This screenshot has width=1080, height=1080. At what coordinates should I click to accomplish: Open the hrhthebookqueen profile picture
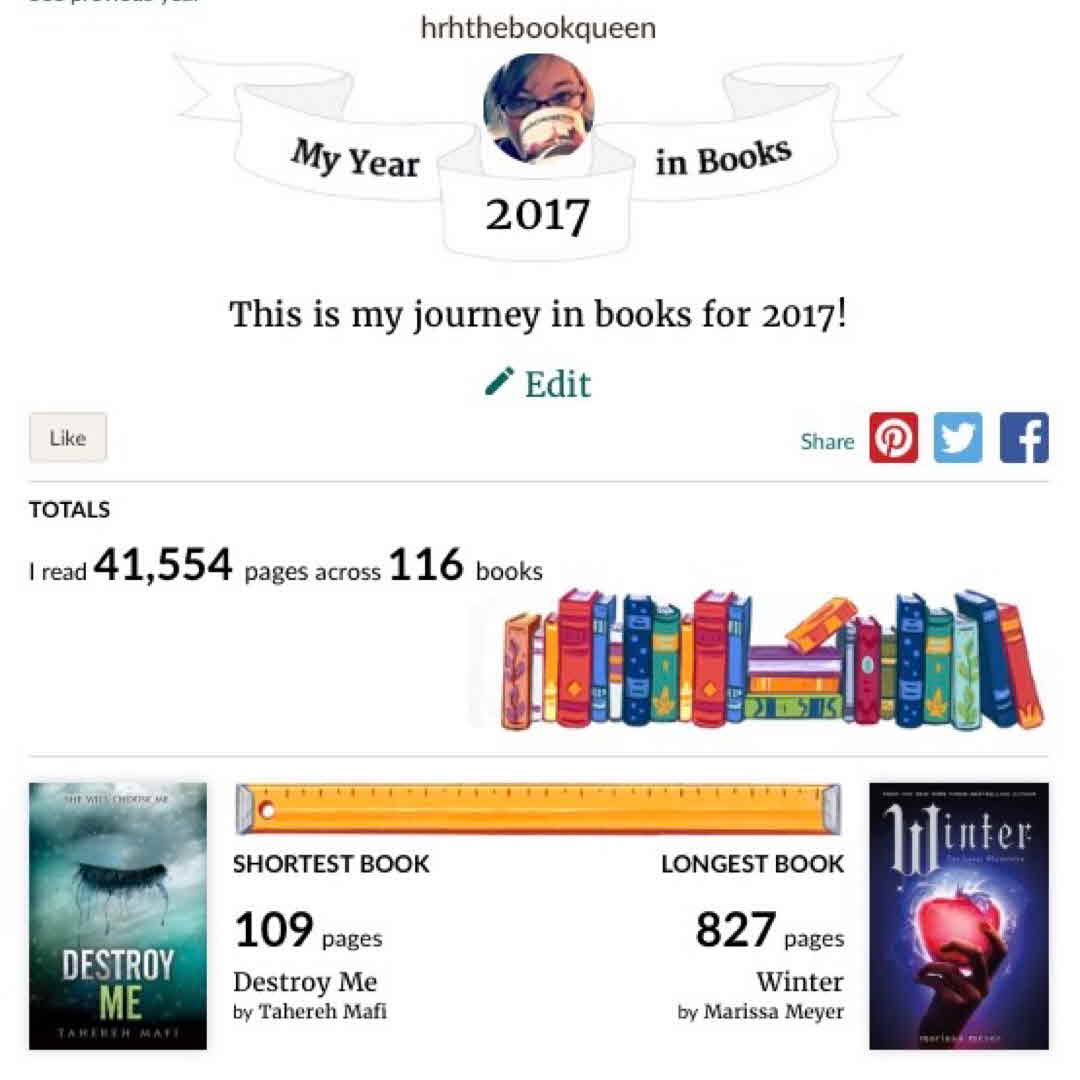click(x=538, y=108)
